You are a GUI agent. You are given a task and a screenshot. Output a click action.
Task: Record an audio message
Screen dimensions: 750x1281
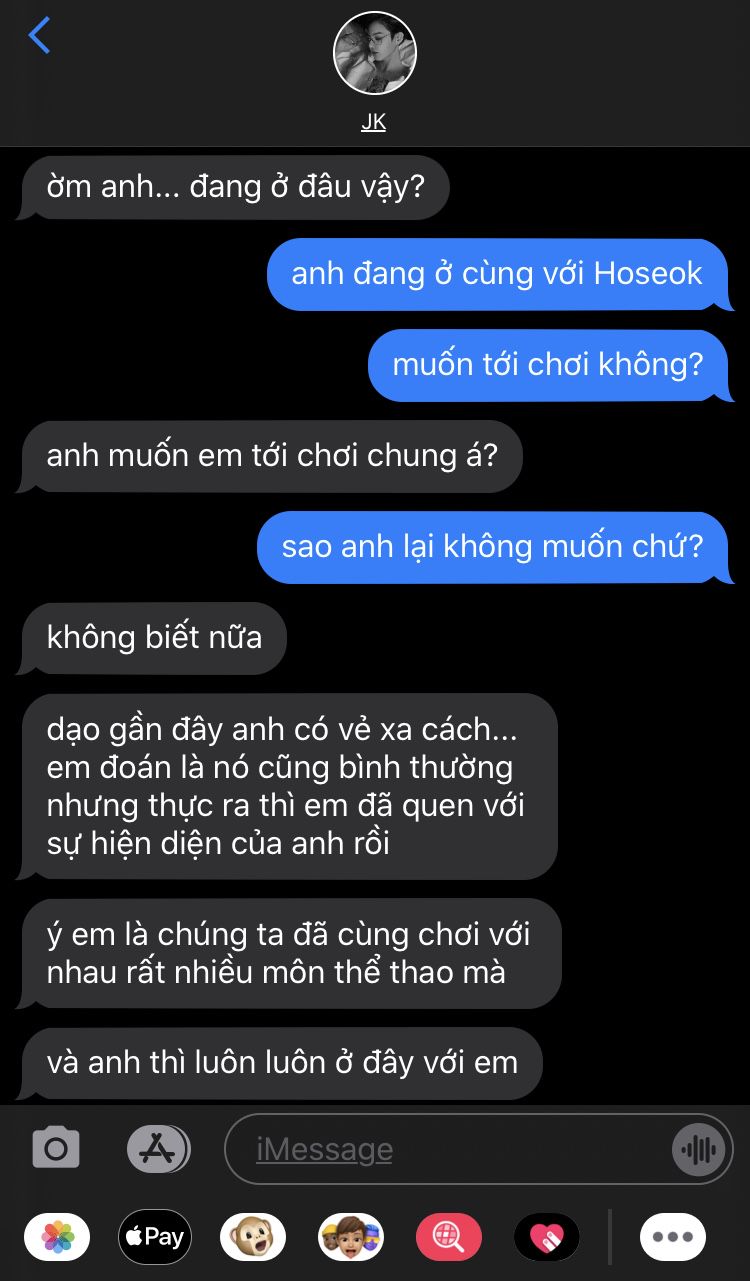(701, 1149)
